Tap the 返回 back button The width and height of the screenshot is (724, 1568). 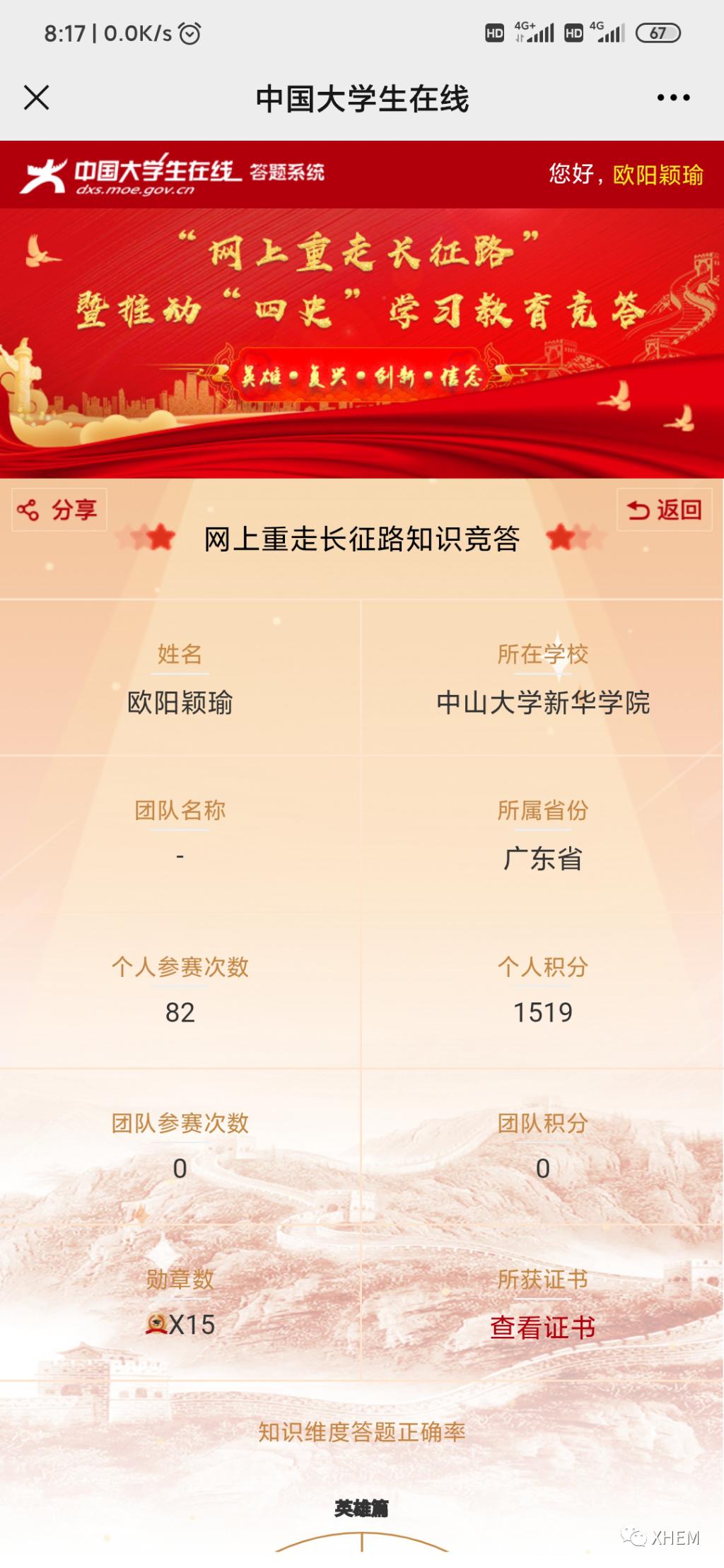(664, 510)
